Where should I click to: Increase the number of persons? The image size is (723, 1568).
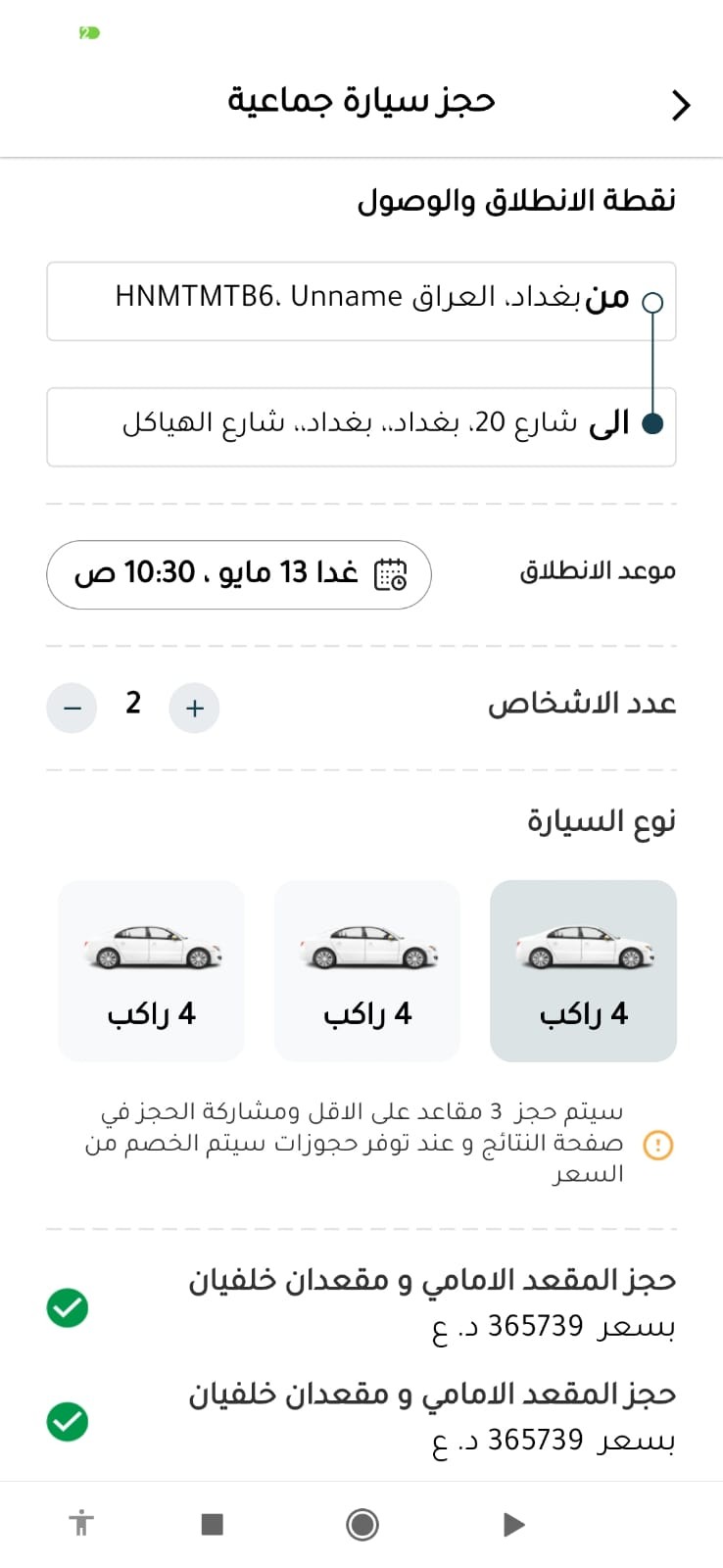194,708
